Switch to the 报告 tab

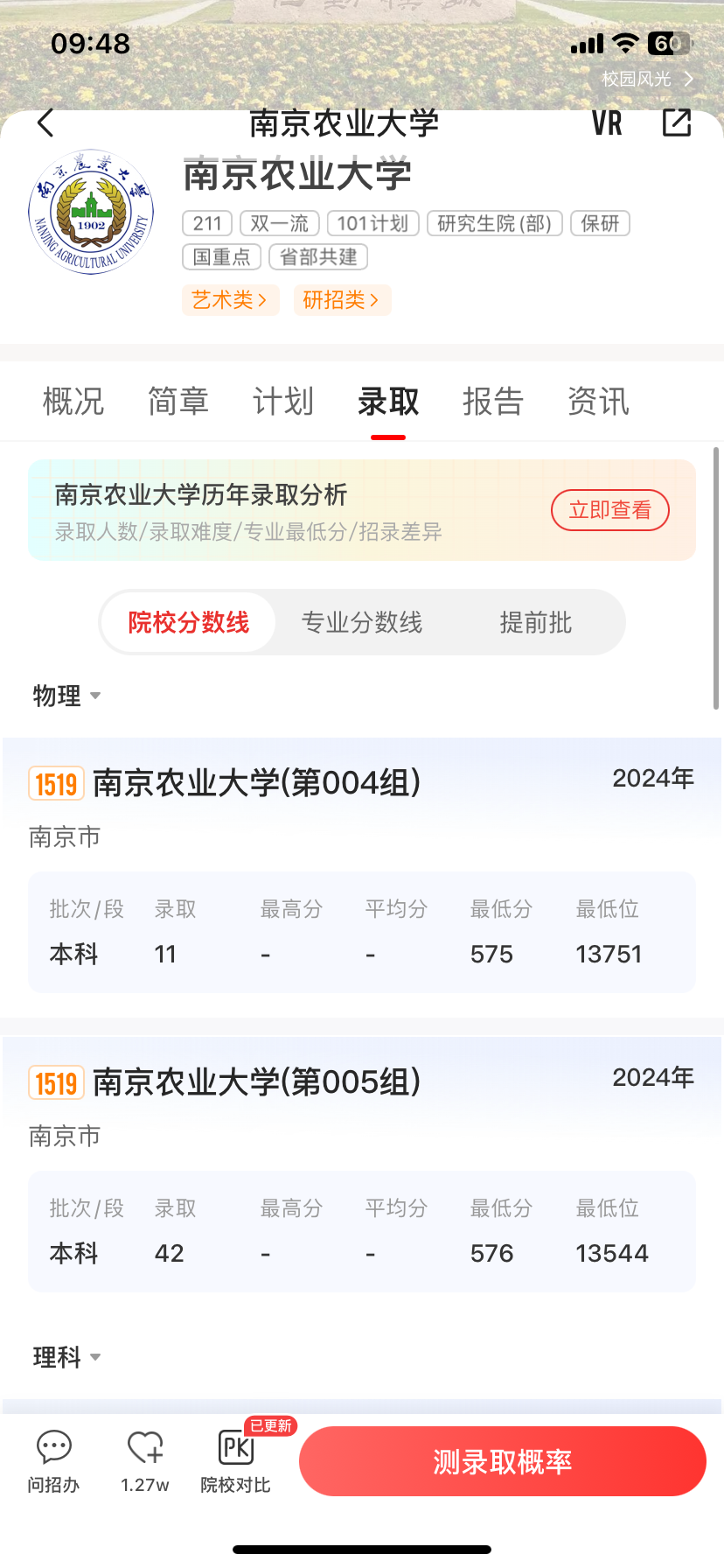tap(493, 402)
